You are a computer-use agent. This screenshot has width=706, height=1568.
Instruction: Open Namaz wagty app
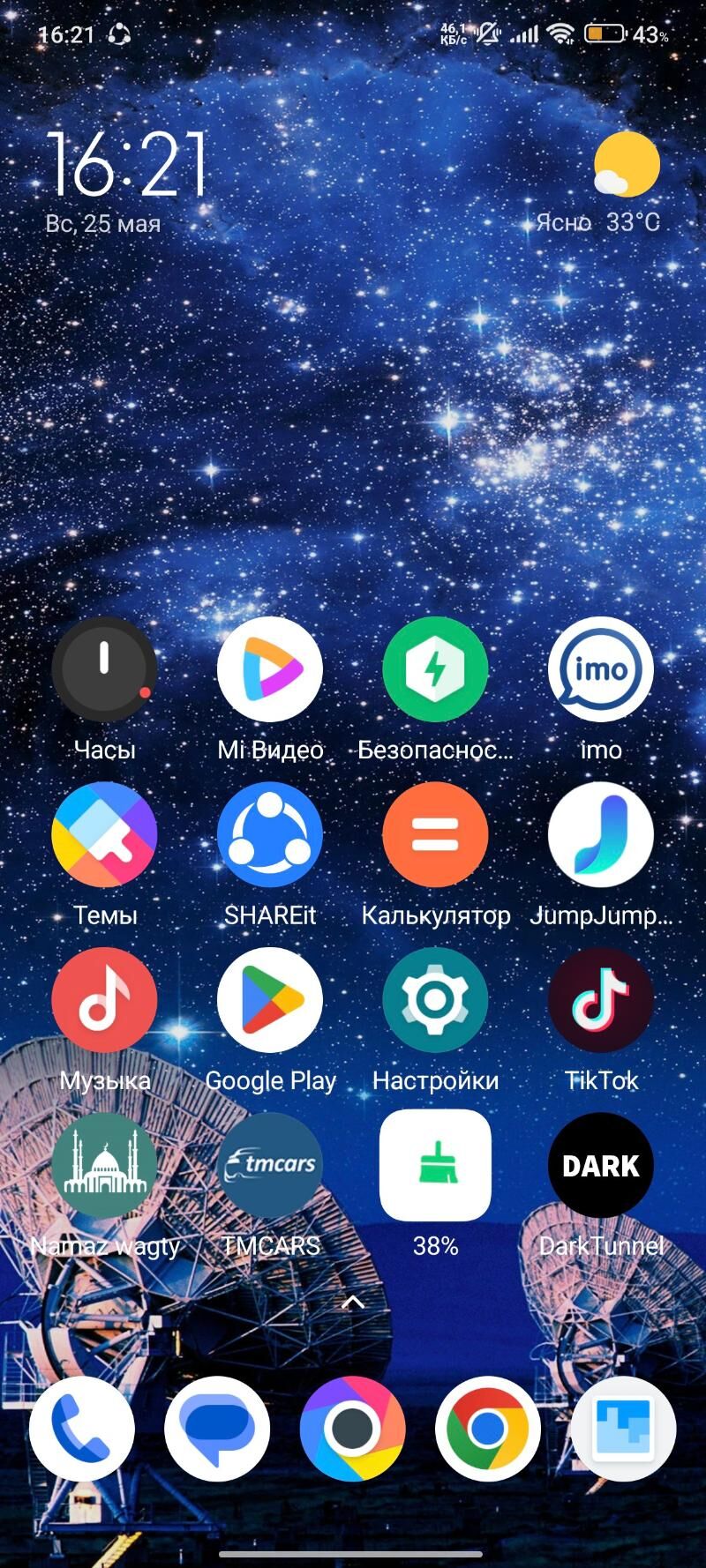click(104, 1165)
